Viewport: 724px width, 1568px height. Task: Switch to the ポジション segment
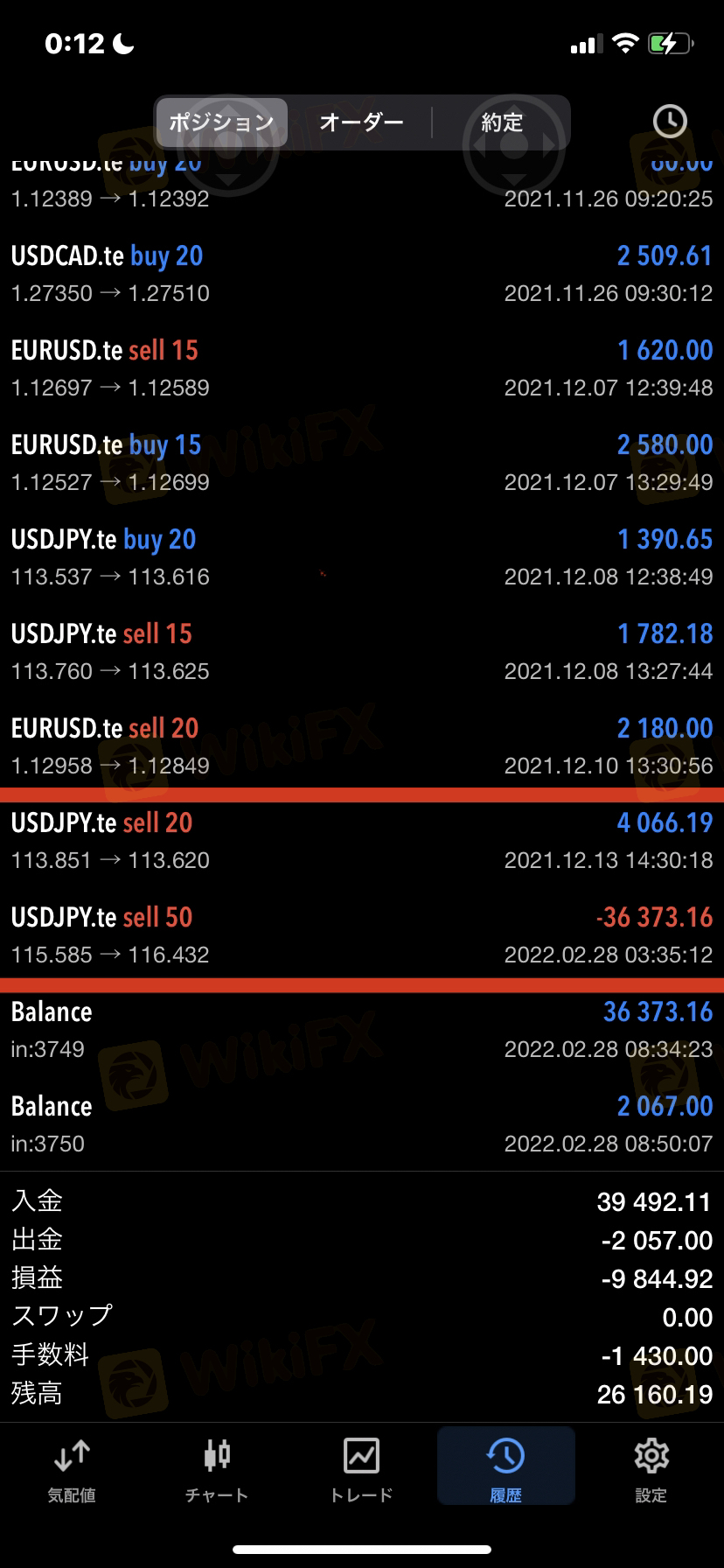point(221,122)
